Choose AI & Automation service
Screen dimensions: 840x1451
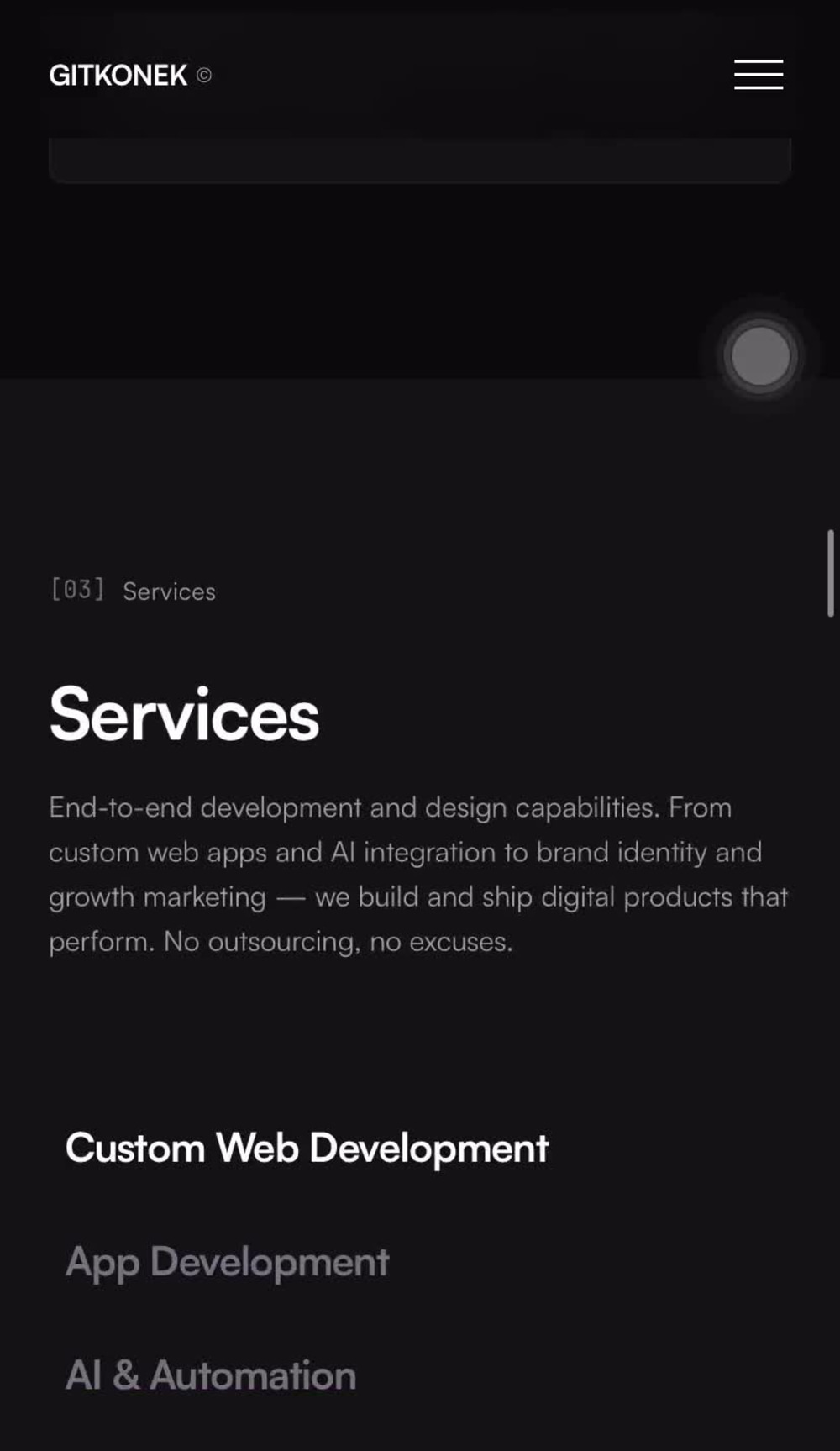point(211,1375)
